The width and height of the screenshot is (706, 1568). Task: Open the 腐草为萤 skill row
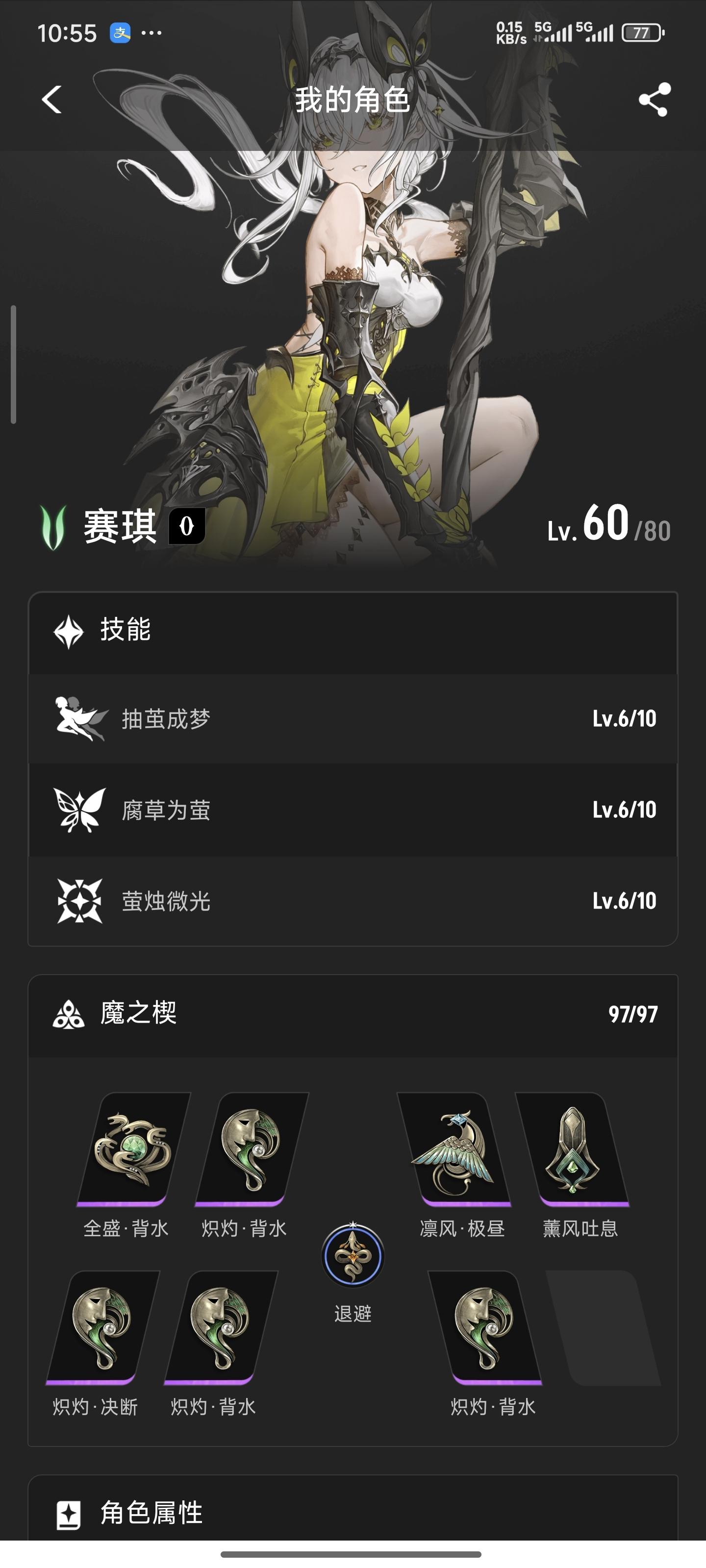tap(353, 810)
